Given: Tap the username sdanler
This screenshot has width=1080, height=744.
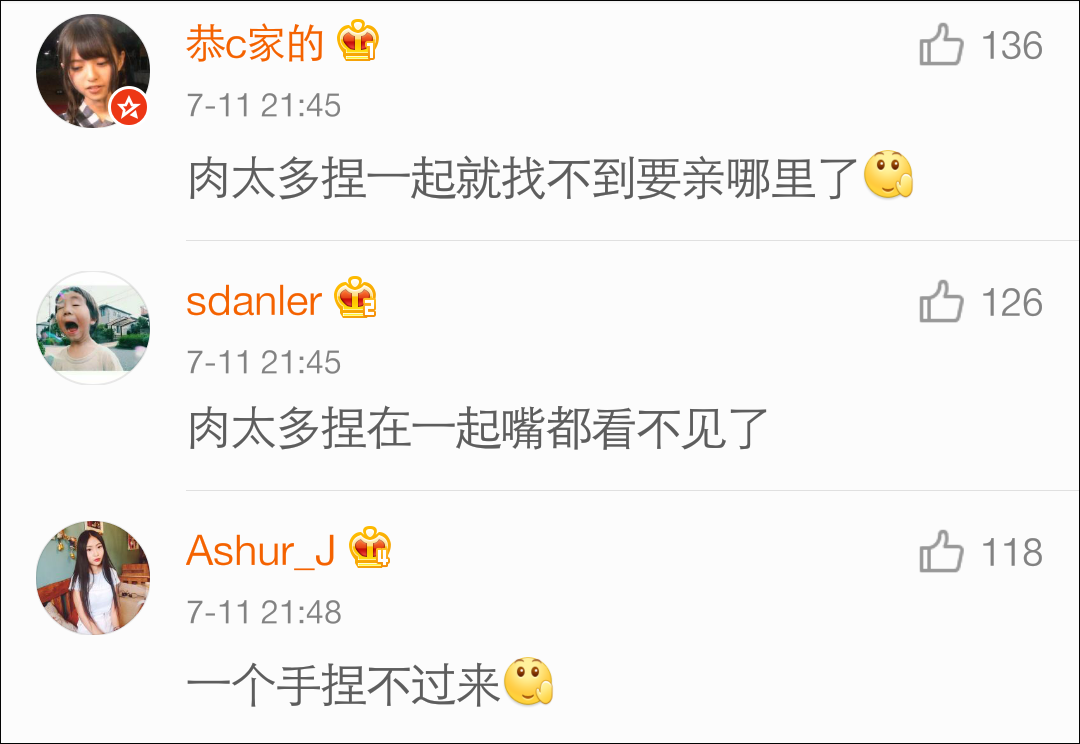Looking at the screenshot, I should pyautogui.click(x=254, y=301).
